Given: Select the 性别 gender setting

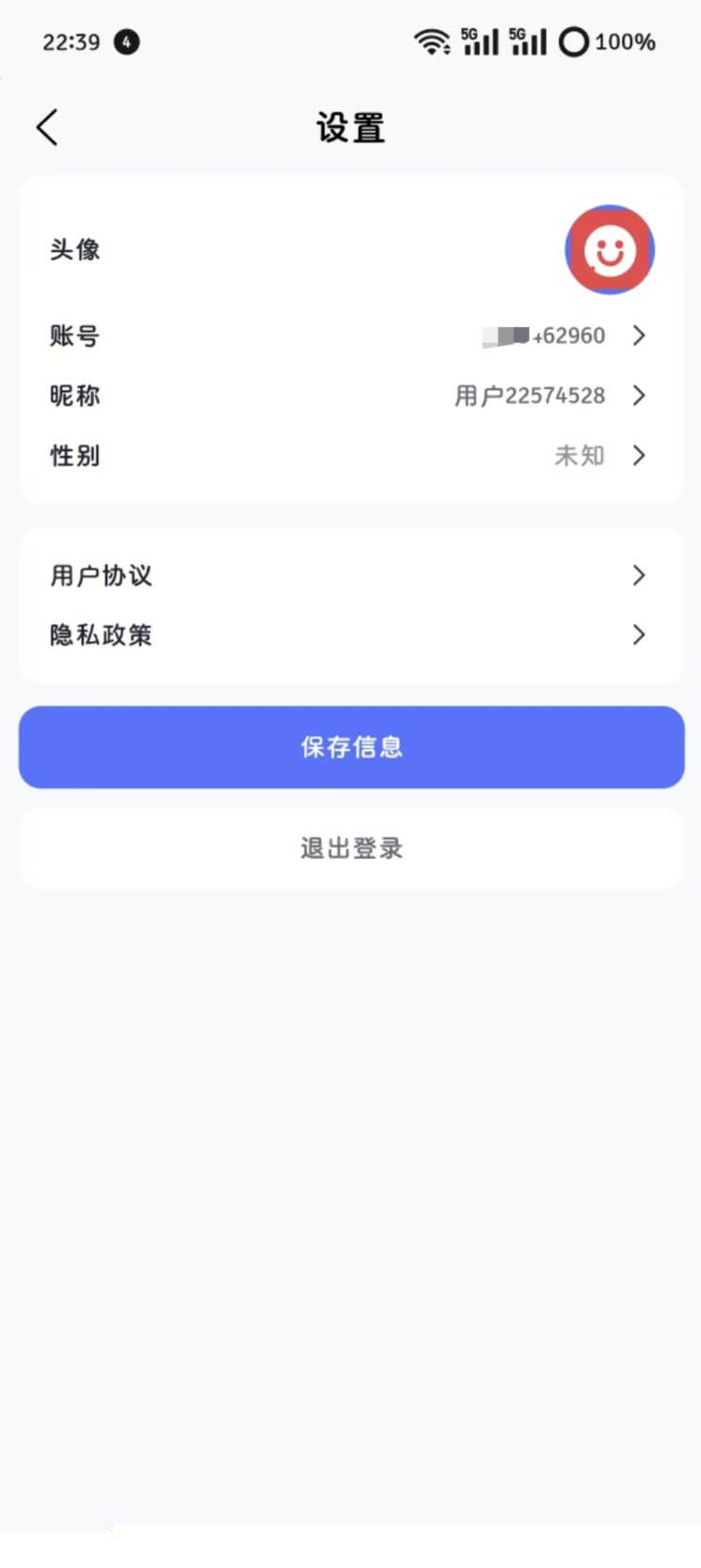Looking at the screenshot, I should click(x=350, y=456).
